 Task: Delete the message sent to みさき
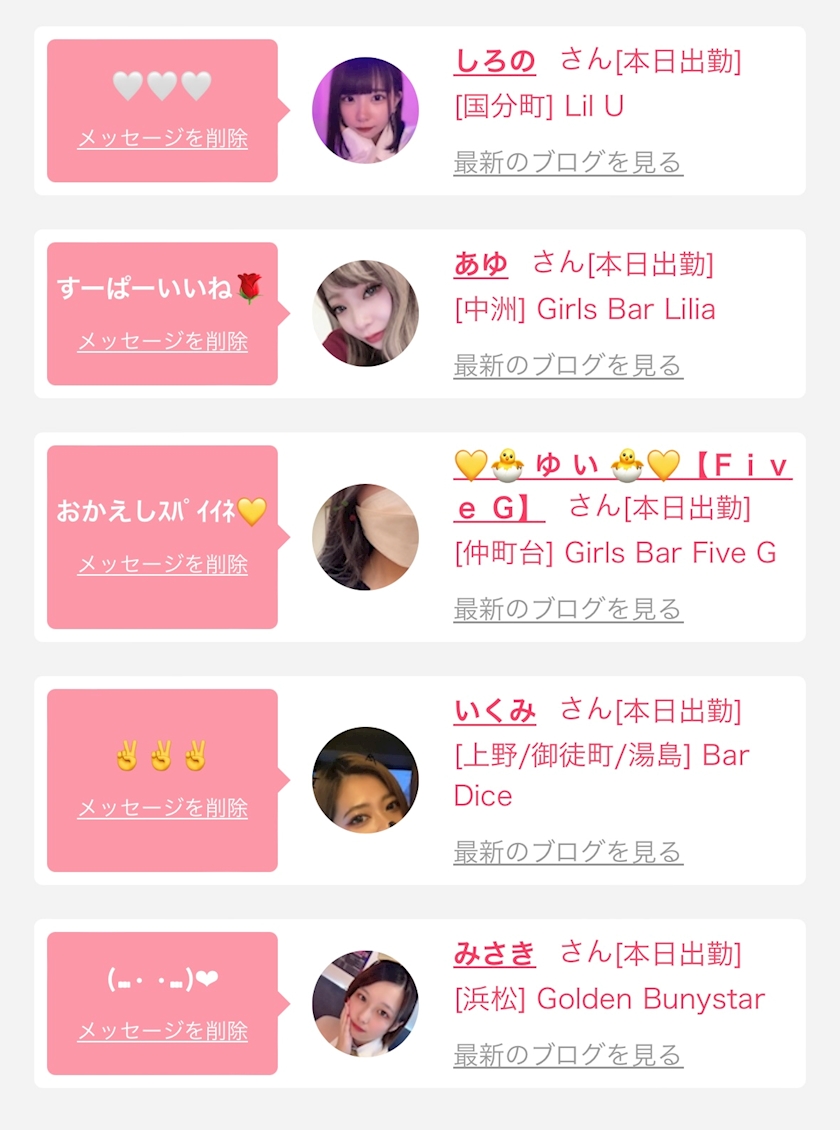pos(163,1031)
